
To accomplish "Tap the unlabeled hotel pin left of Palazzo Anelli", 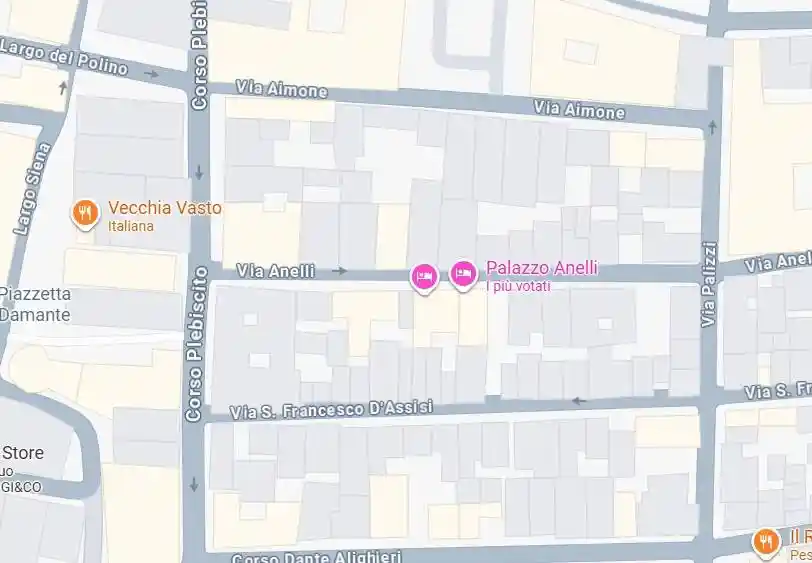I will pyautogui.click(x=424, y=275).
